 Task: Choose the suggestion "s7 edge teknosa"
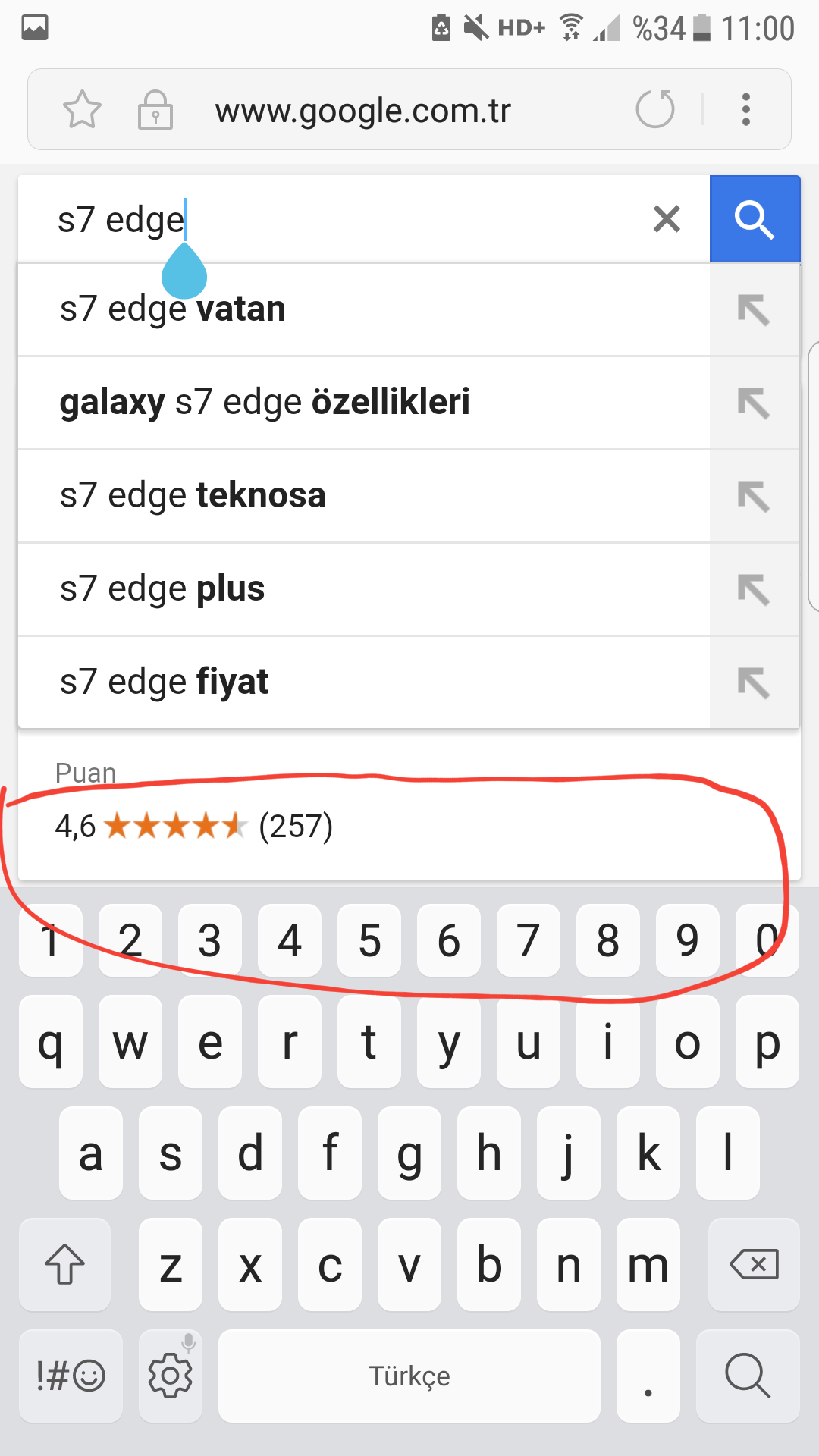tap(303, 496)
